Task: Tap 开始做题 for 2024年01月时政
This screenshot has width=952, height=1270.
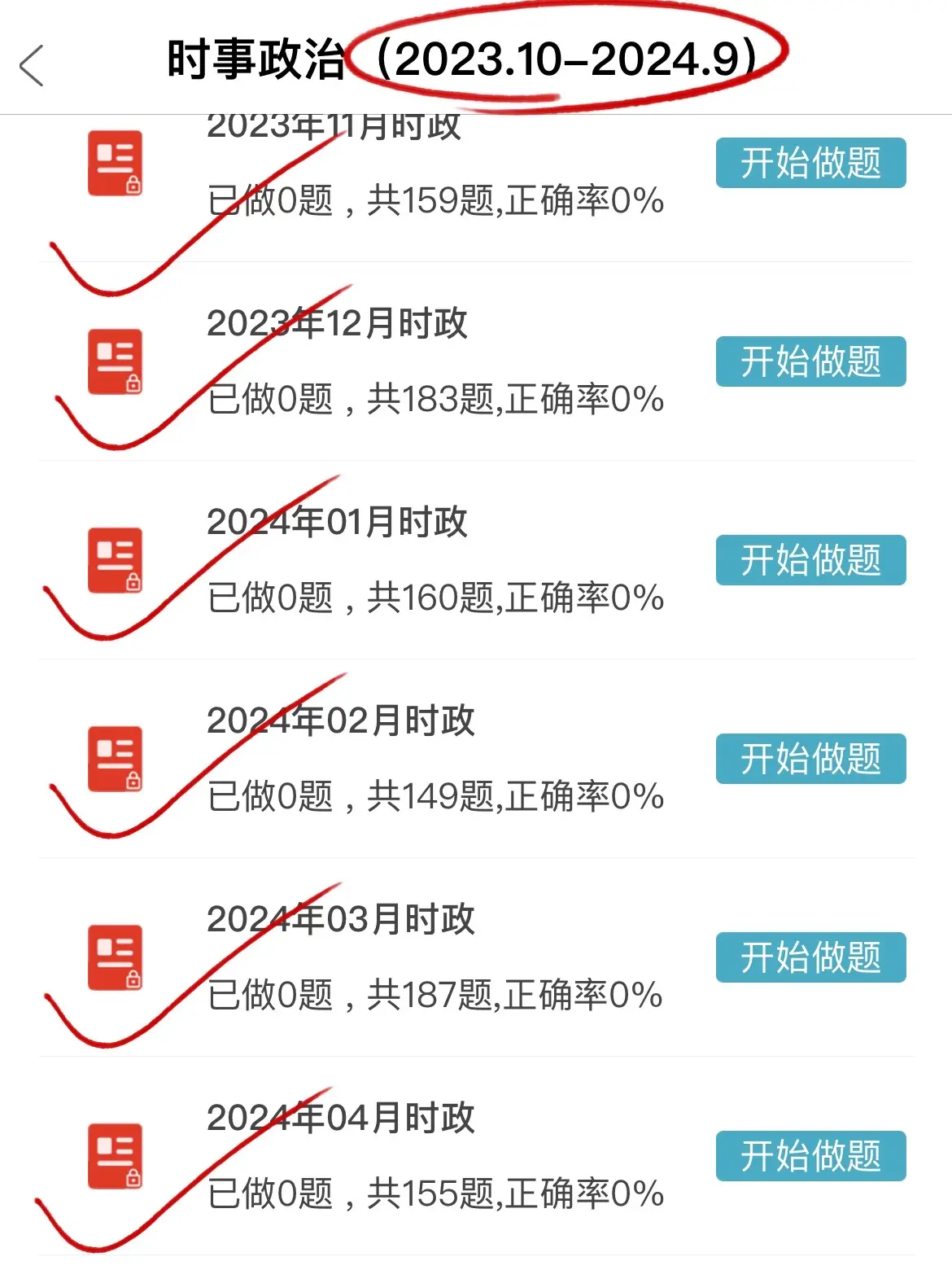Action: tap(810, 560)
